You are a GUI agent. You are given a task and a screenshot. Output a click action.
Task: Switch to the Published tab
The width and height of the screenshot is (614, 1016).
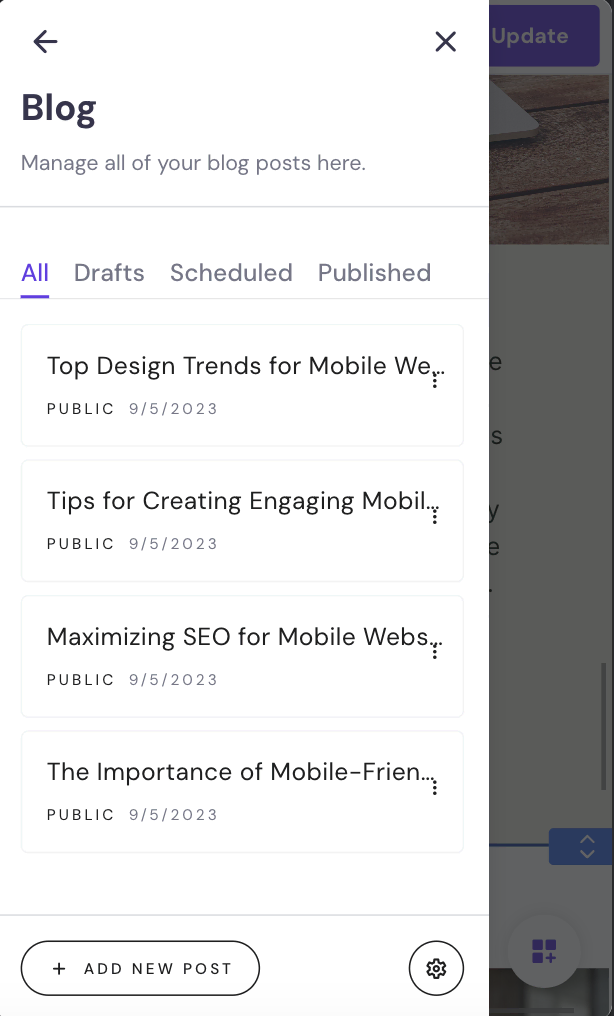tap(374, 273)
